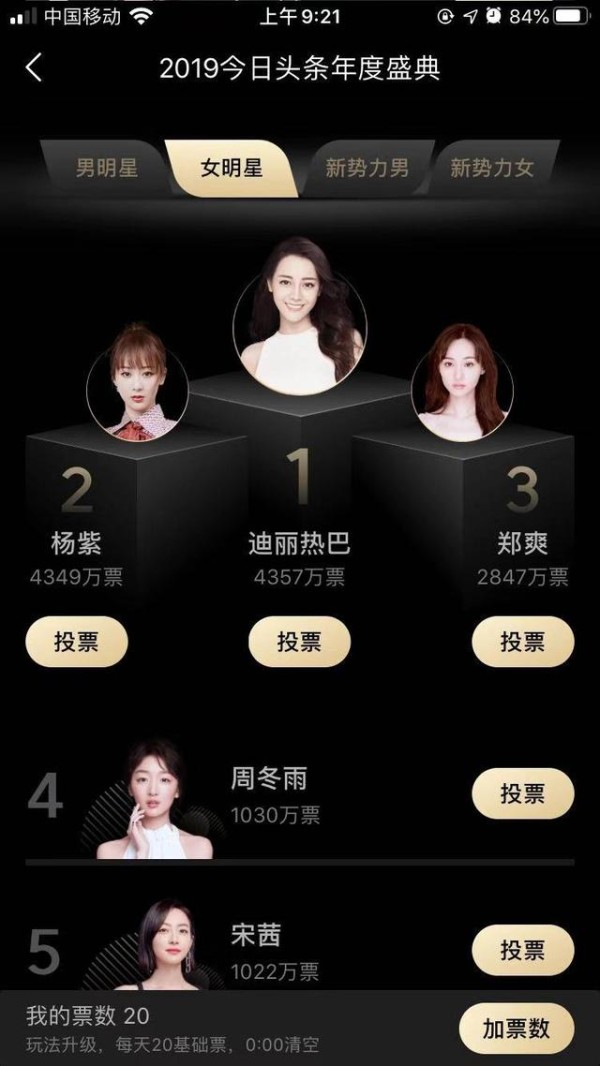Image resolution: width=600 pixels, height=1066 pixels.
Task: Open 郑爽's round avatar
Action: (461, 384)
